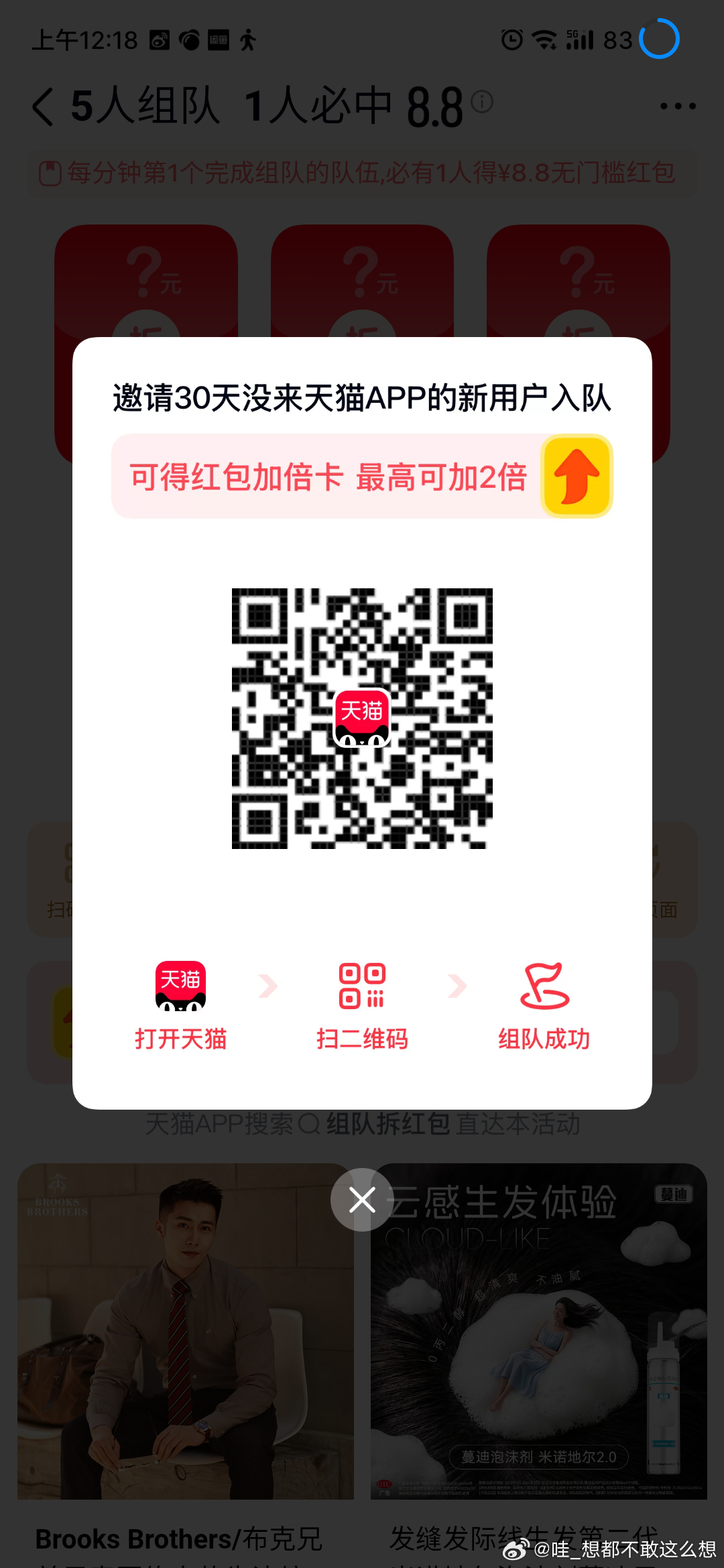The image size is (724, 1568).
Task: Open the three-dot overflow menu
Action: pyautogui.click(x=677, y=106)
